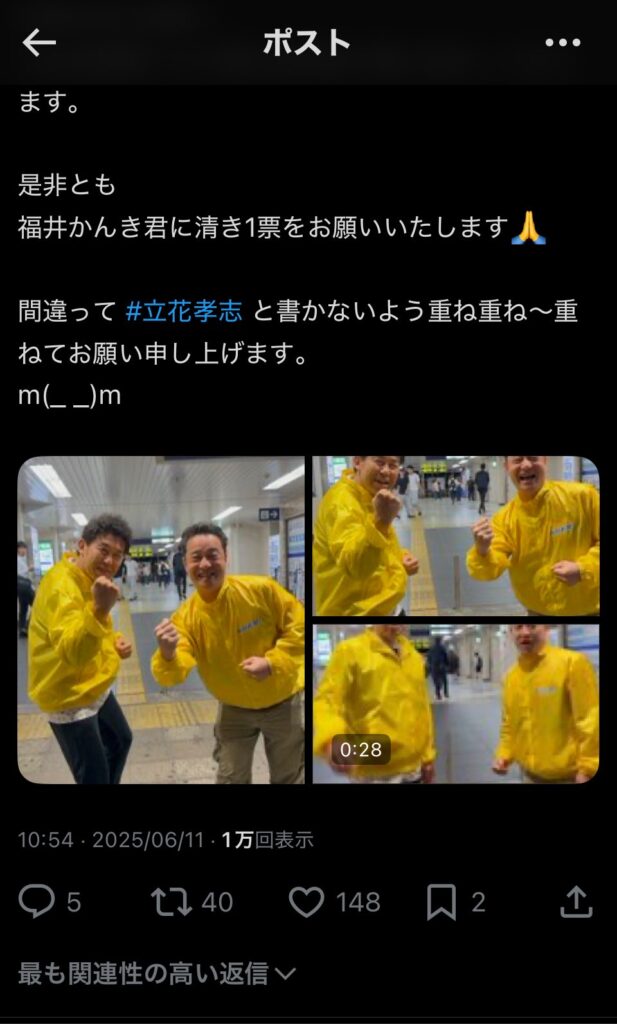Repost this post

(171, 902)
